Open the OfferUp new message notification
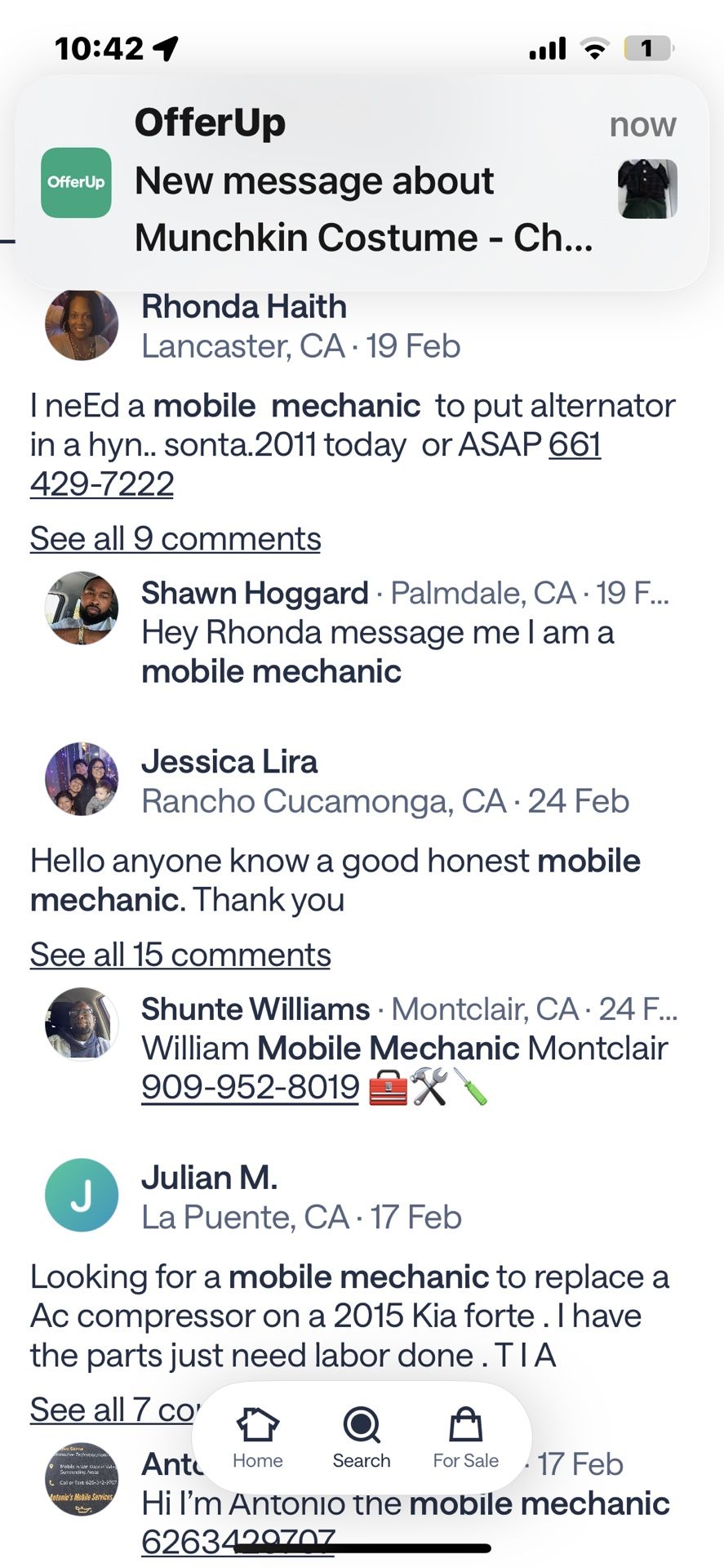724x1568 pixels. coord(362,181)
